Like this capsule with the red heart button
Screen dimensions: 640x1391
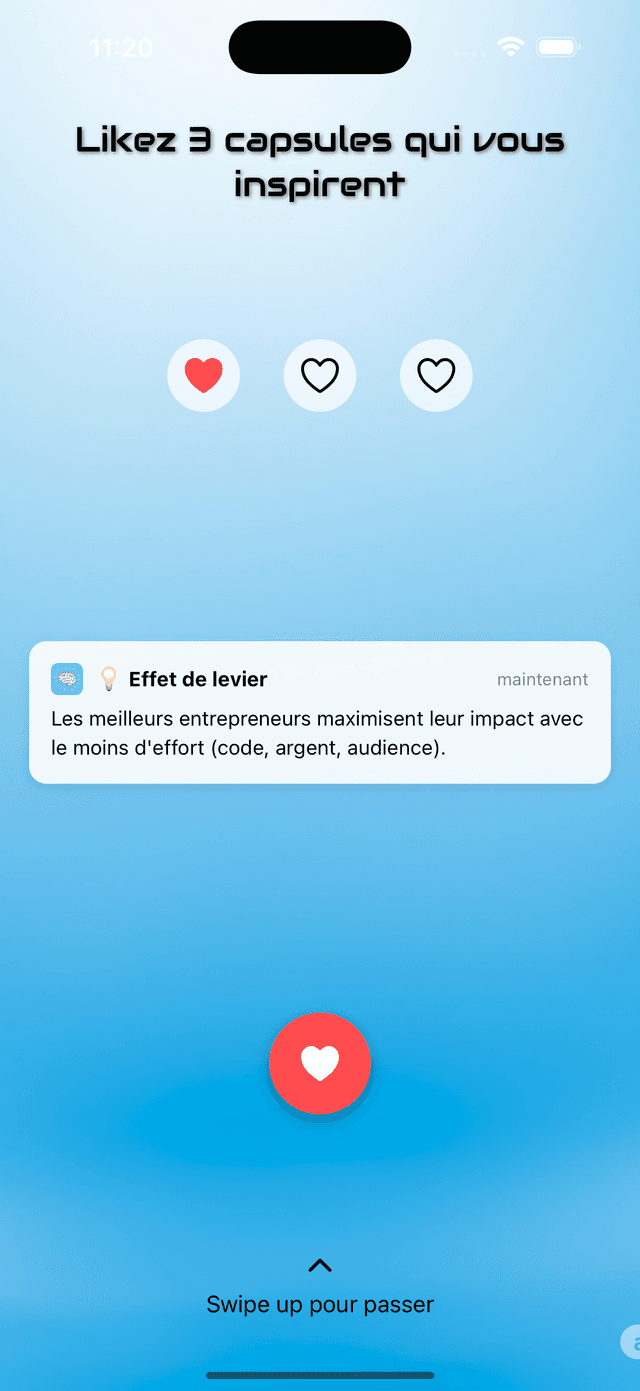point(320,1063)
